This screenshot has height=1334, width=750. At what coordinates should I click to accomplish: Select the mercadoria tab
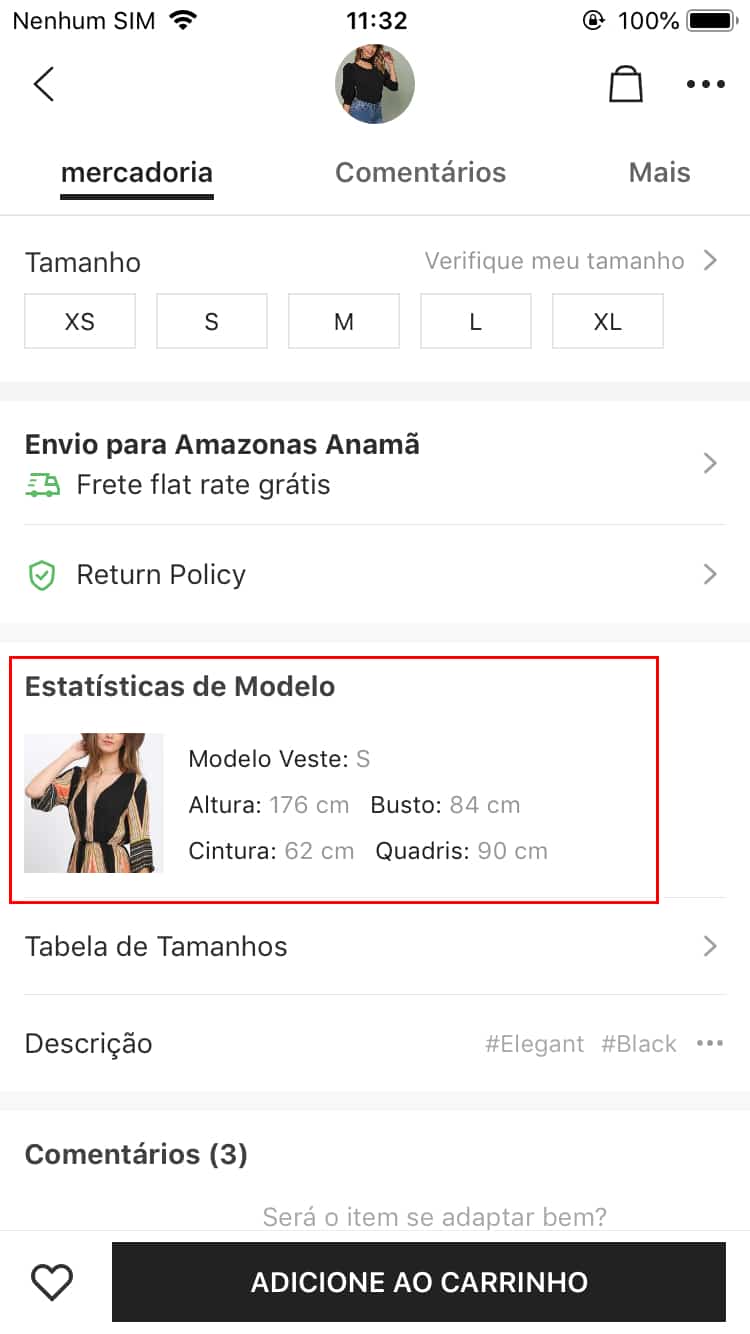click(137, 172)
